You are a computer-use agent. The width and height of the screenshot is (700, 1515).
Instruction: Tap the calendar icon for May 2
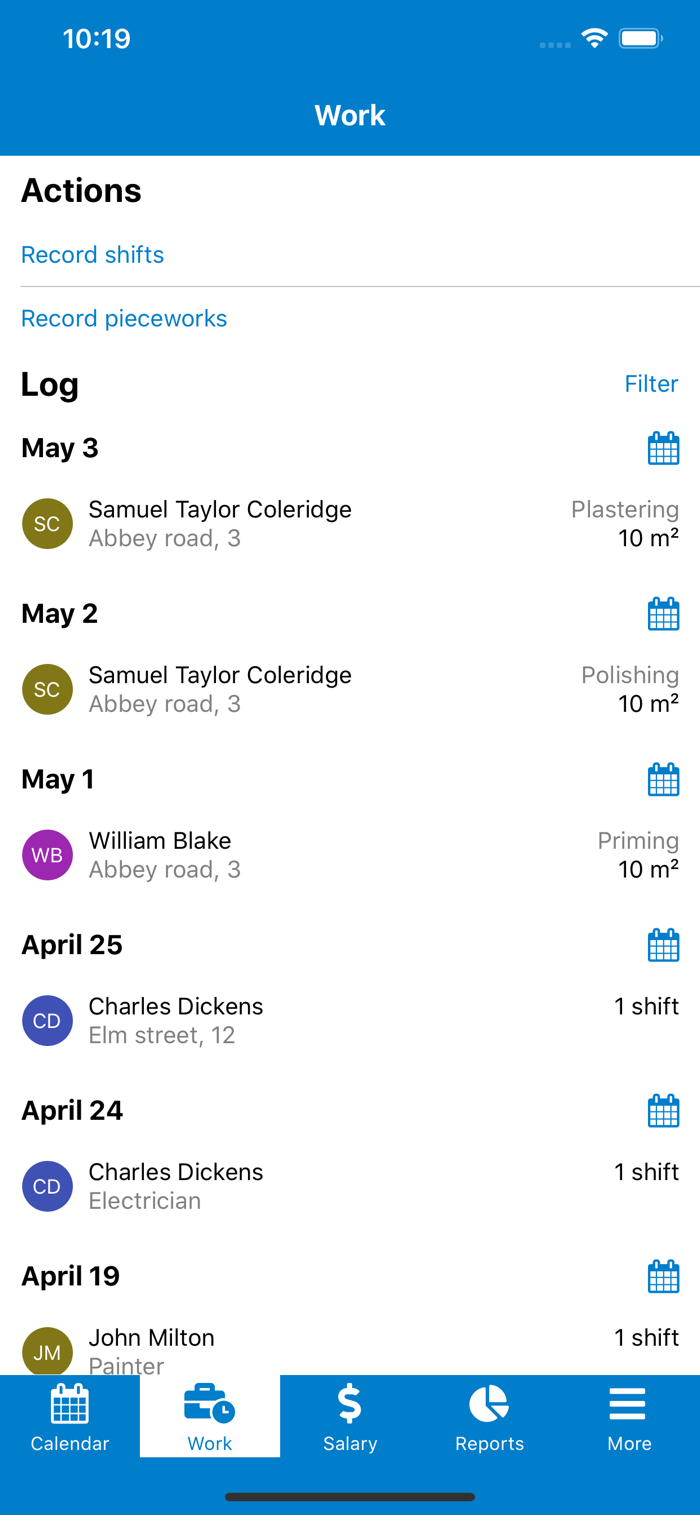point(663,614)
